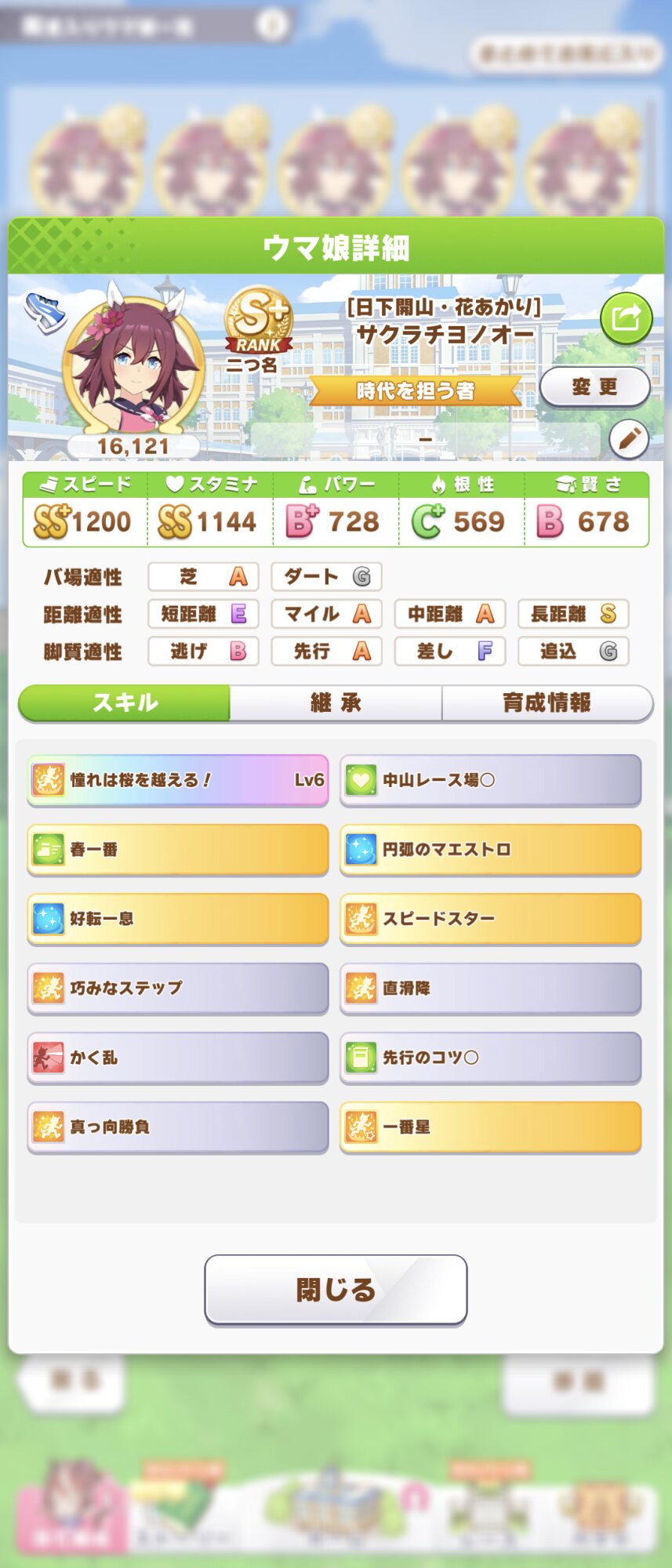View the 一番星 skill details
The width and height of the screenshot is (672, 1568).
point(490,1127)
